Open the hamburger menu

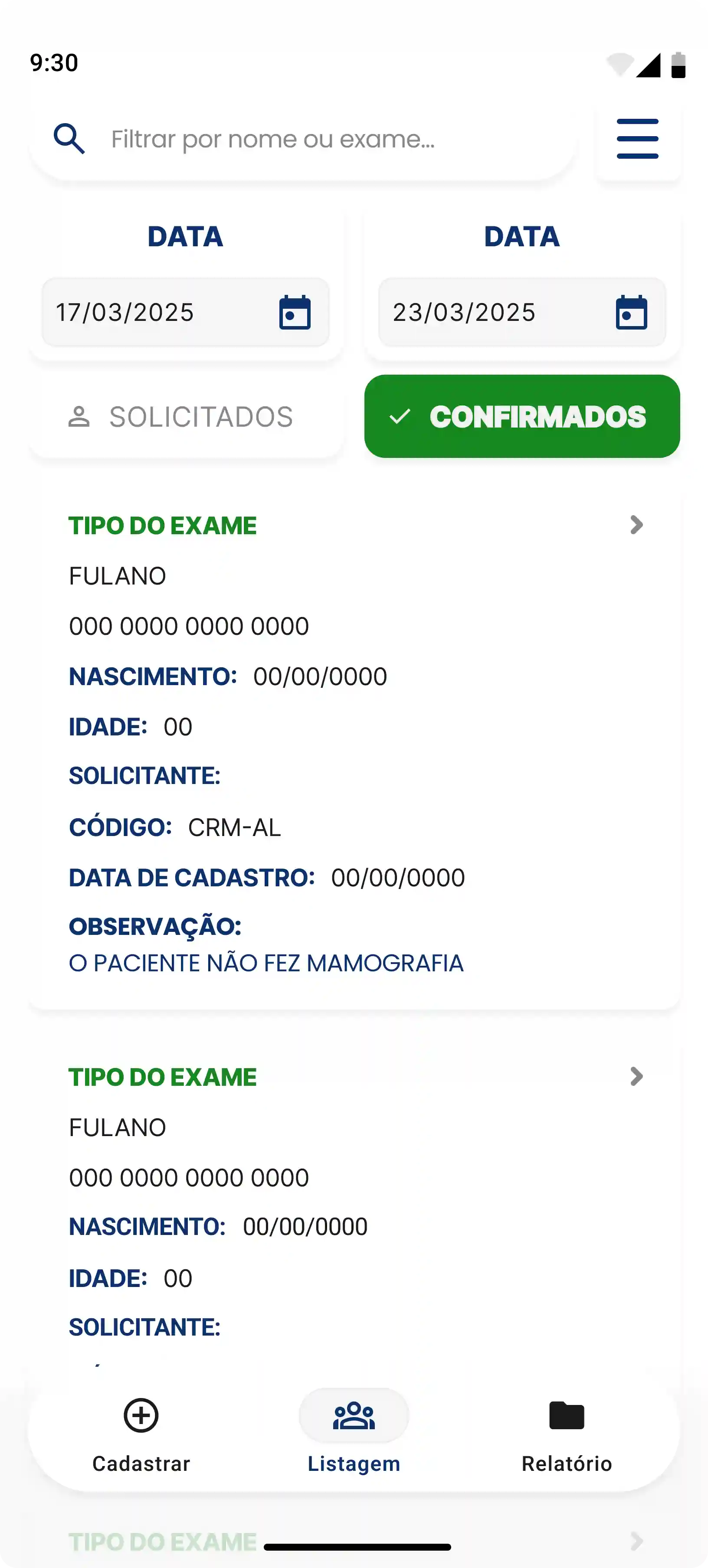point(637,139)
